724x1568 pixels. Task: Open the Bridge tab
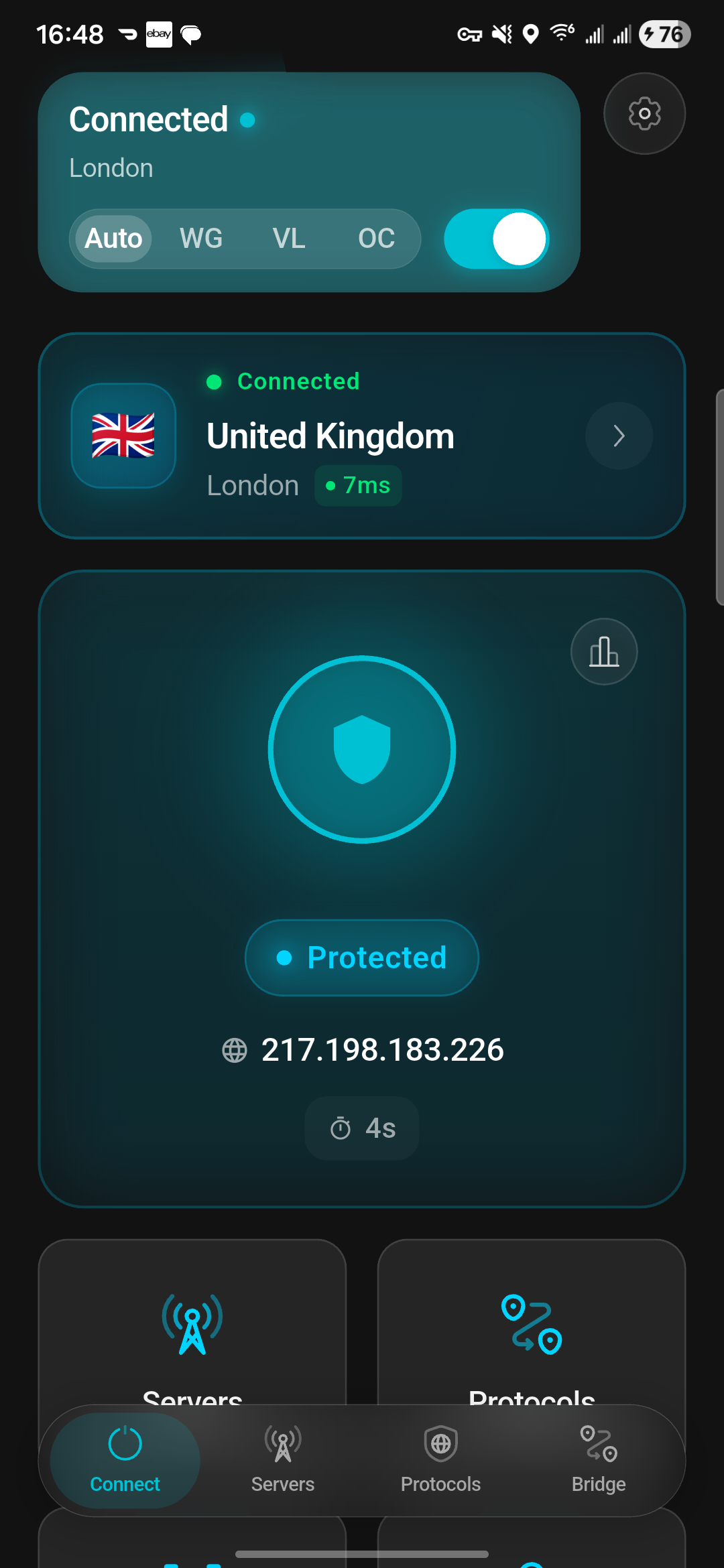[599, 1461]
